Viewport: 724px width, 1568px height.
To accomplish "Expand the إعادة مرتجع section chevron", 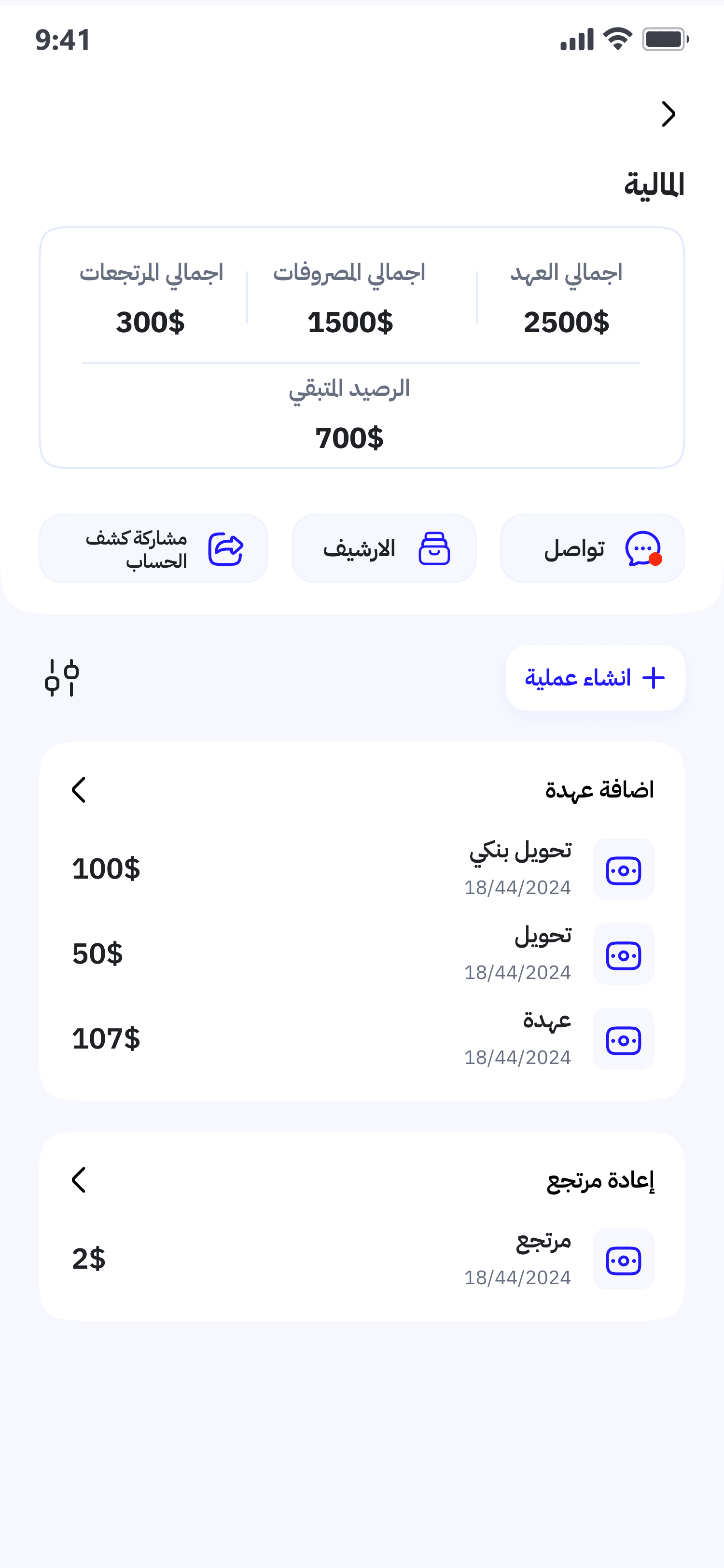I will (78, 1181).
